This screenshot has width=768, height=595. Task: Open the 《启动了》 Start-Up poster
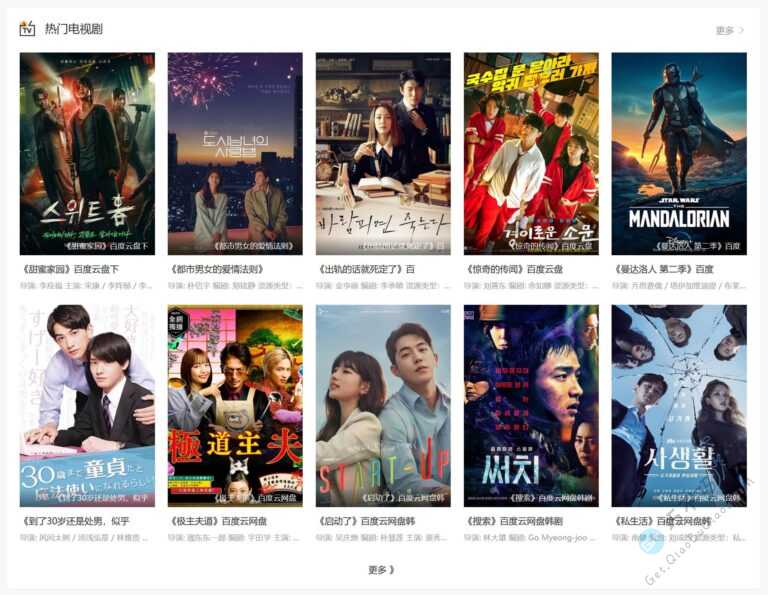(383, 406)
